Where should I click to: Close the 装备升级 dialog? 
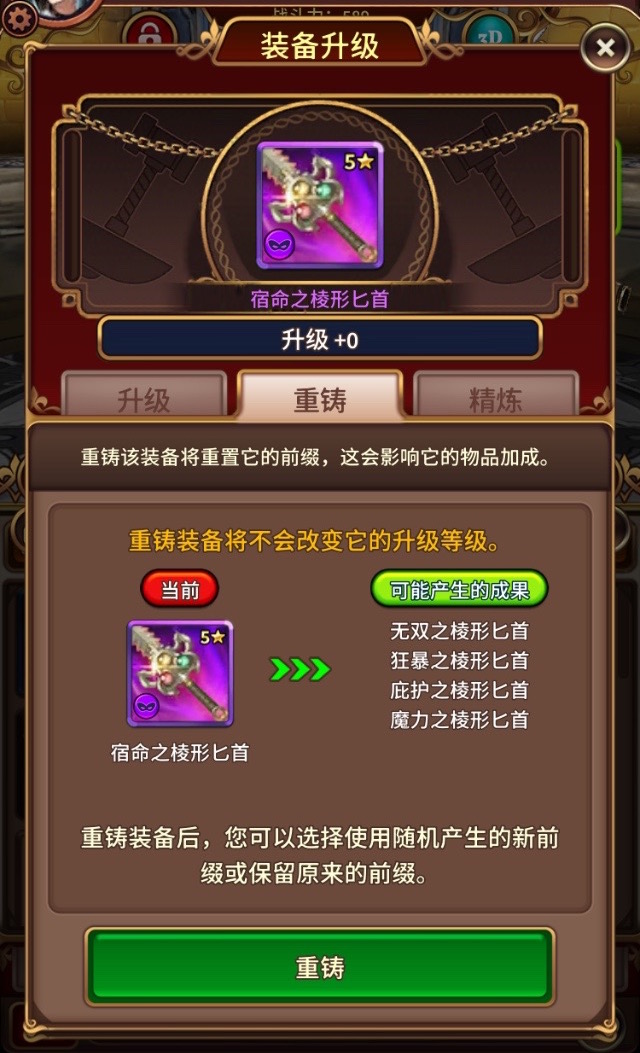tap(605, 47)
